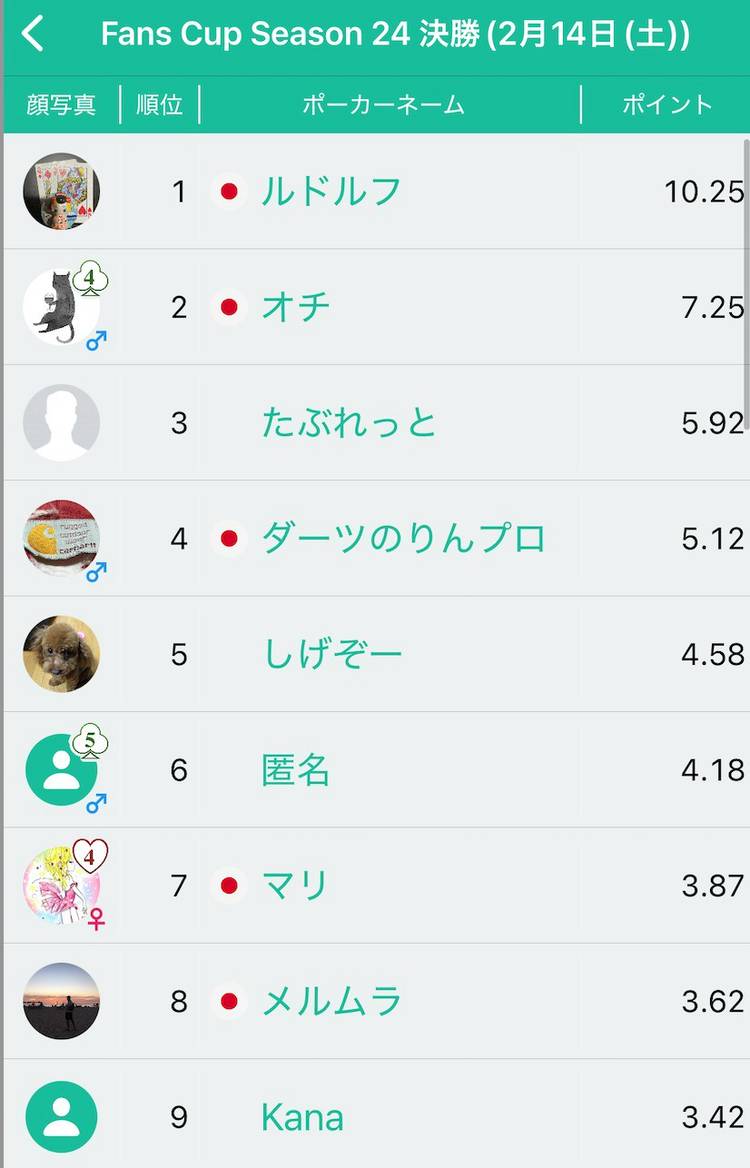Go back with the top-left arrow
This screenshot has height=1168, width=750.
click(33, 34)
